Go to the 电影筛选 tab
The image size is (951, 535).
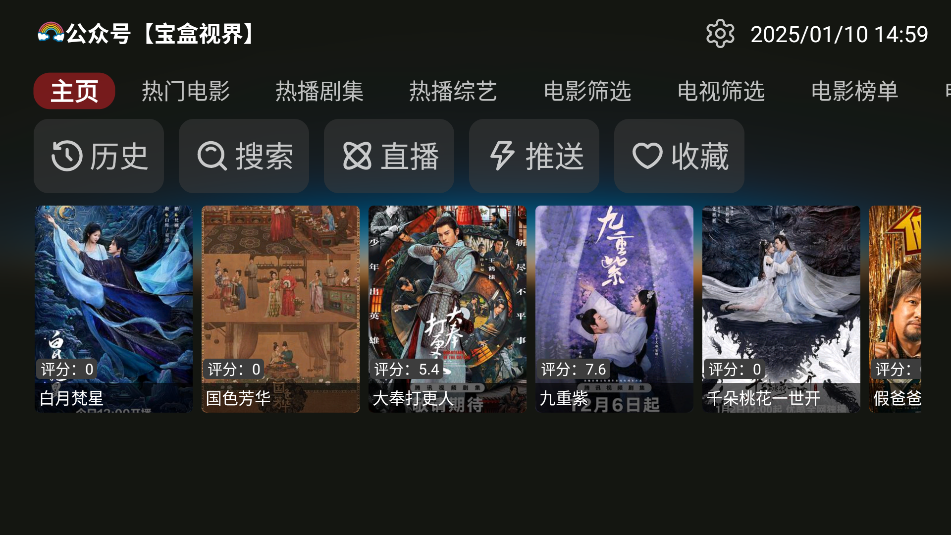[587, 92]
